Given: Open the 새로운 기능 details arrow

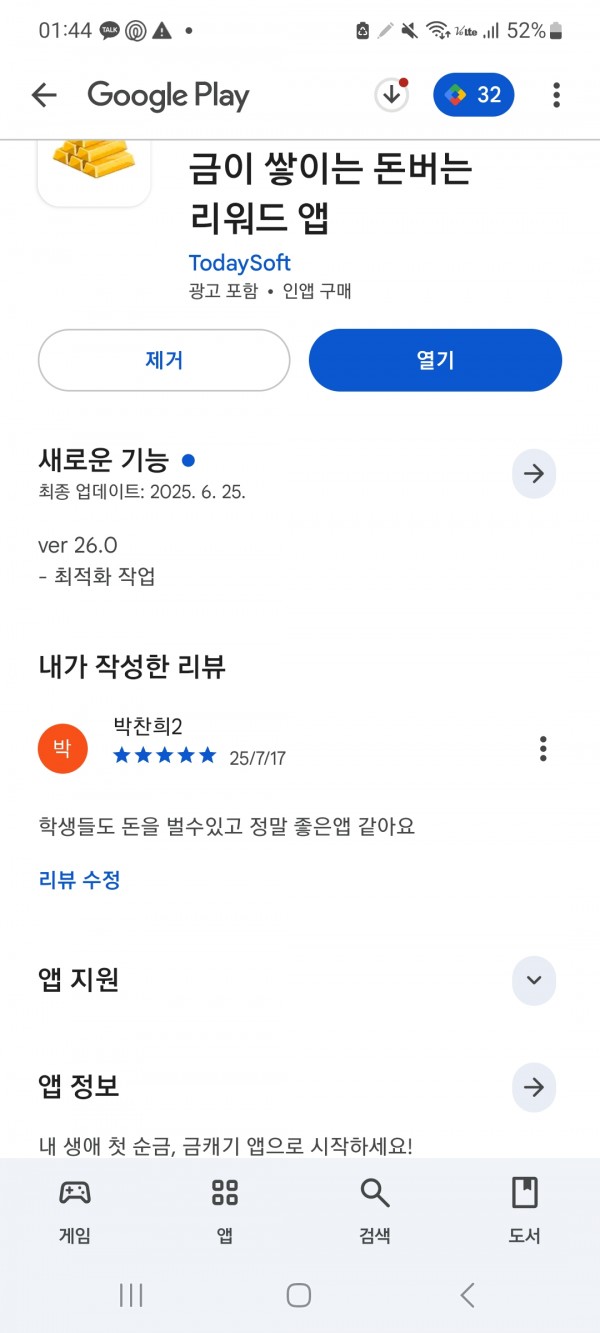Looking at the screenshot, I should pos(534,474).
